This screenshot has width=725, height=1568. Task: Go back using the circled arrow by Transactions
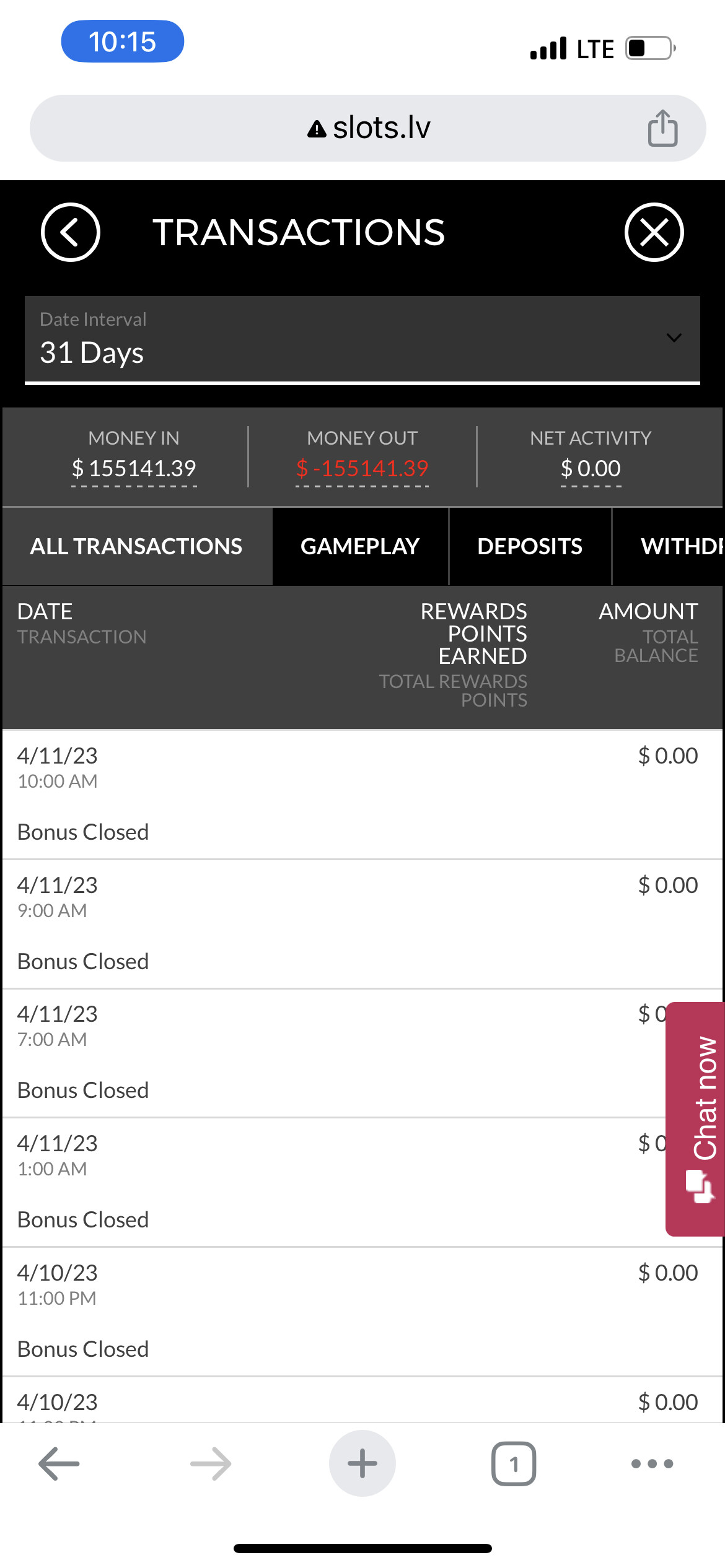71,232
